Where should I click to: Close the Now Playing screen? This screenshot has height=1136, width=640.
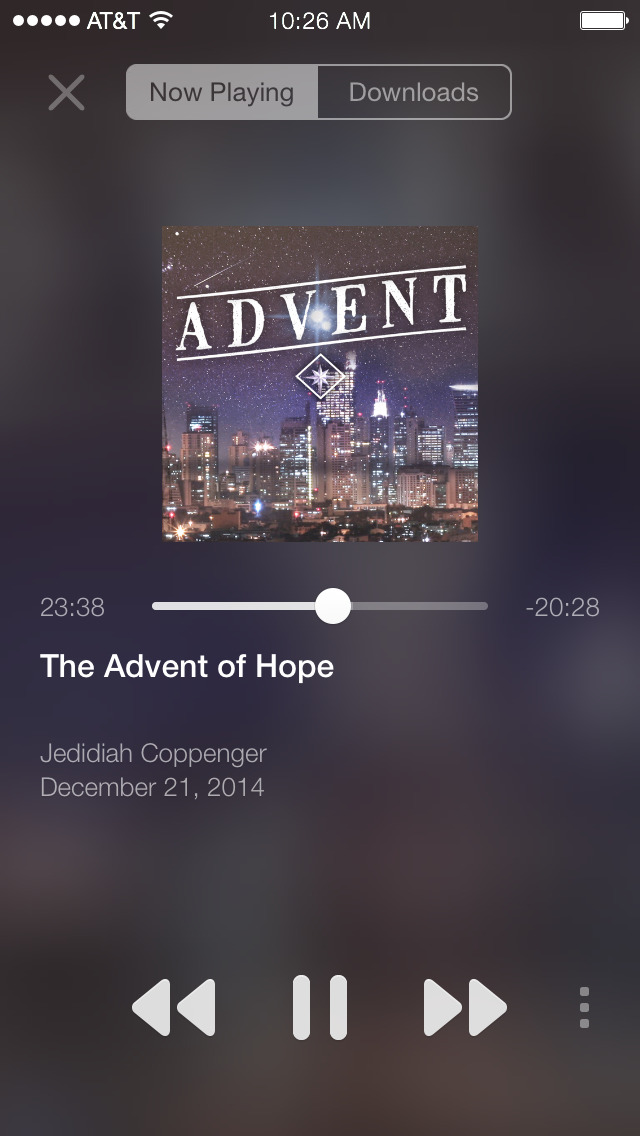click(67, 93)
